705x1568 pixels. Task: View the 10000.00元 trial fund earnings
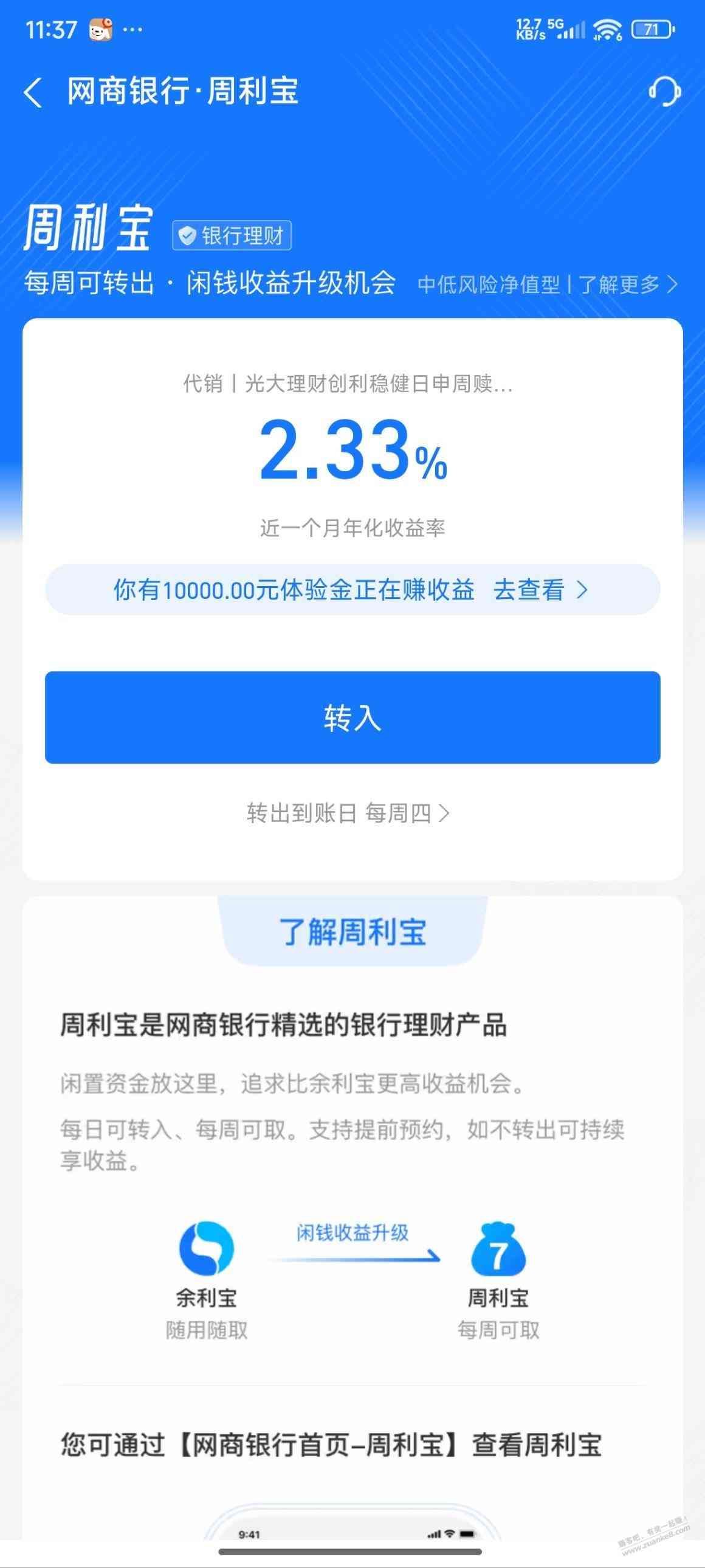352,590
